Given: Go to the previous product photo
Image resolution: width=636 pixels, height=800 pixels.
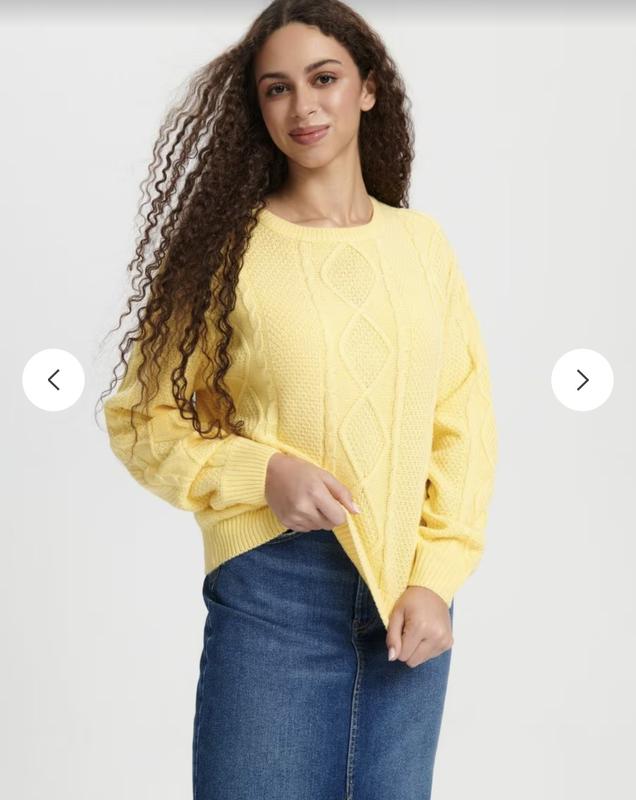Looking at the screenshot, I should pyautogui.click(x=53, y=380).
